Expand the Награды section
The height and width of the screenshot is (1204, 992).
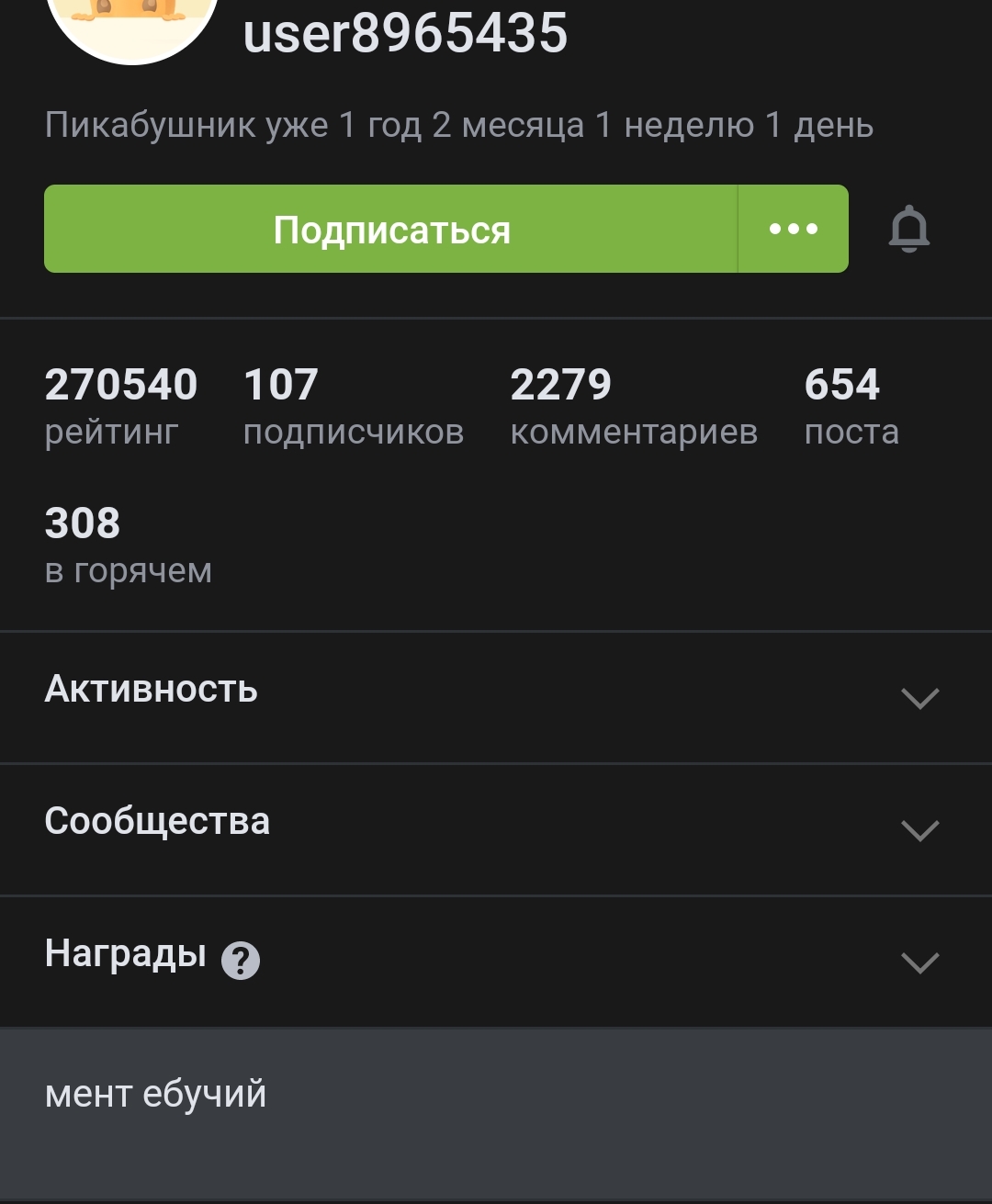coord(919,962)
